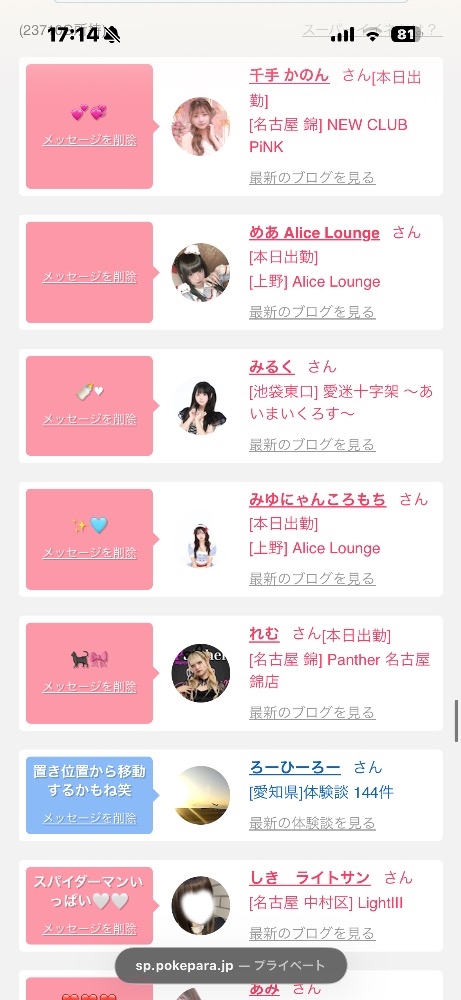Viewport: 461px width, 1000px height.
Task: Tap れむ's round profile photo
Action: pos(201,673)
